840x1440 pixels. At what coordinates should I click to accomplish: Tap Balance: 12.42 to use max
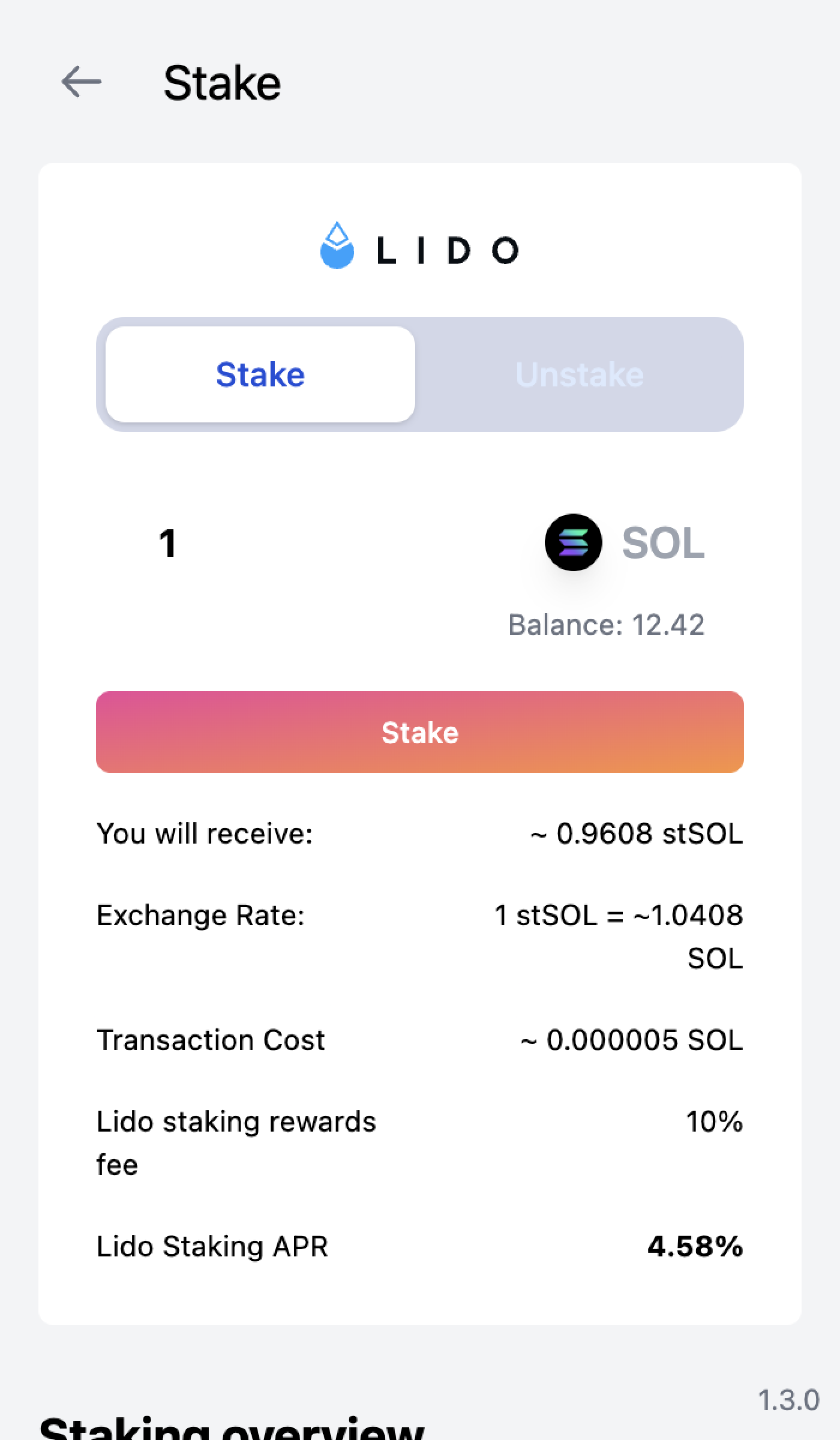[606, 625]
